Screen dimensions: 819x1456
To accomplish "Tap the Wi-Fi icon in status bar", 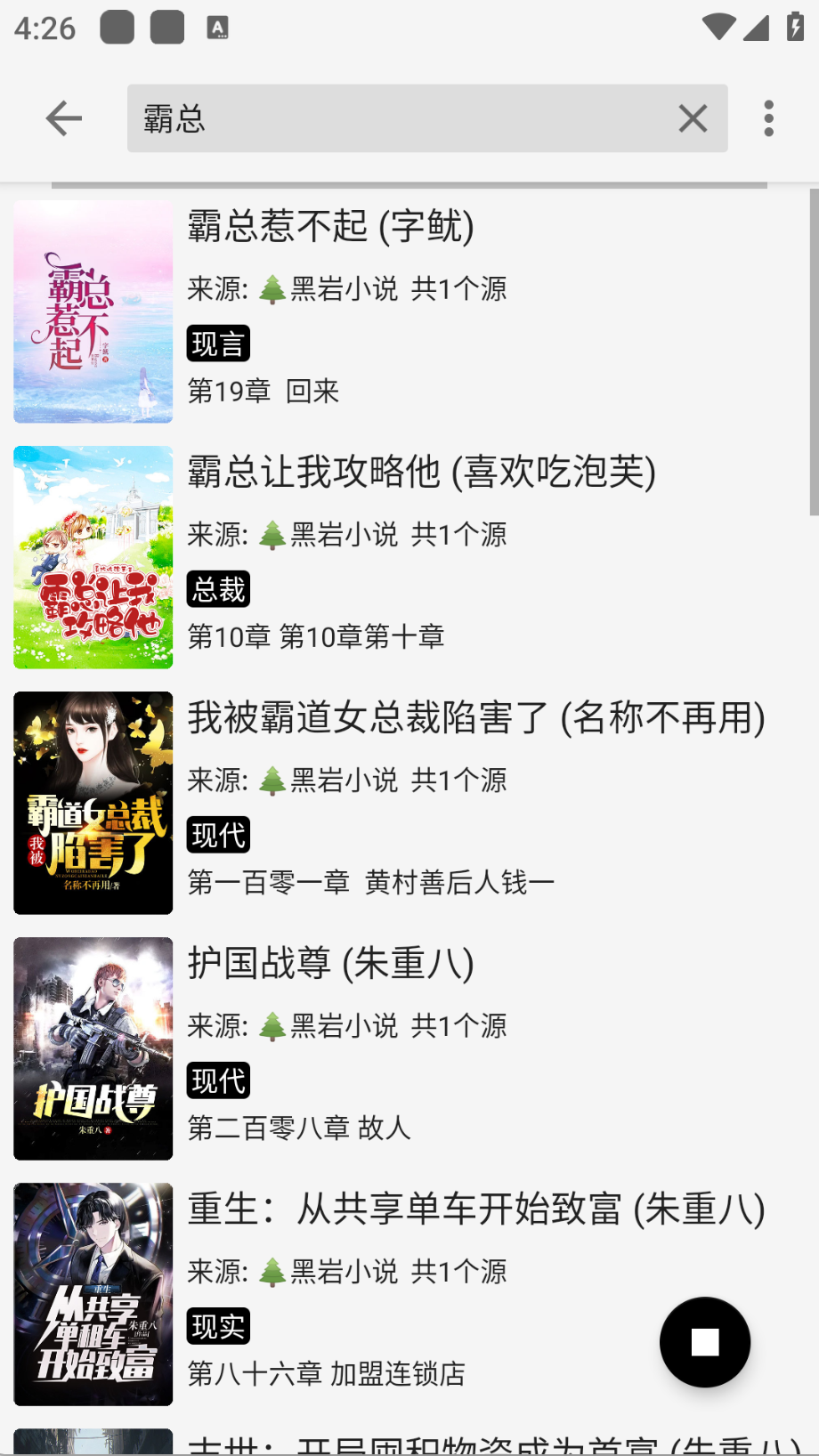I will (x=718, y=27).
